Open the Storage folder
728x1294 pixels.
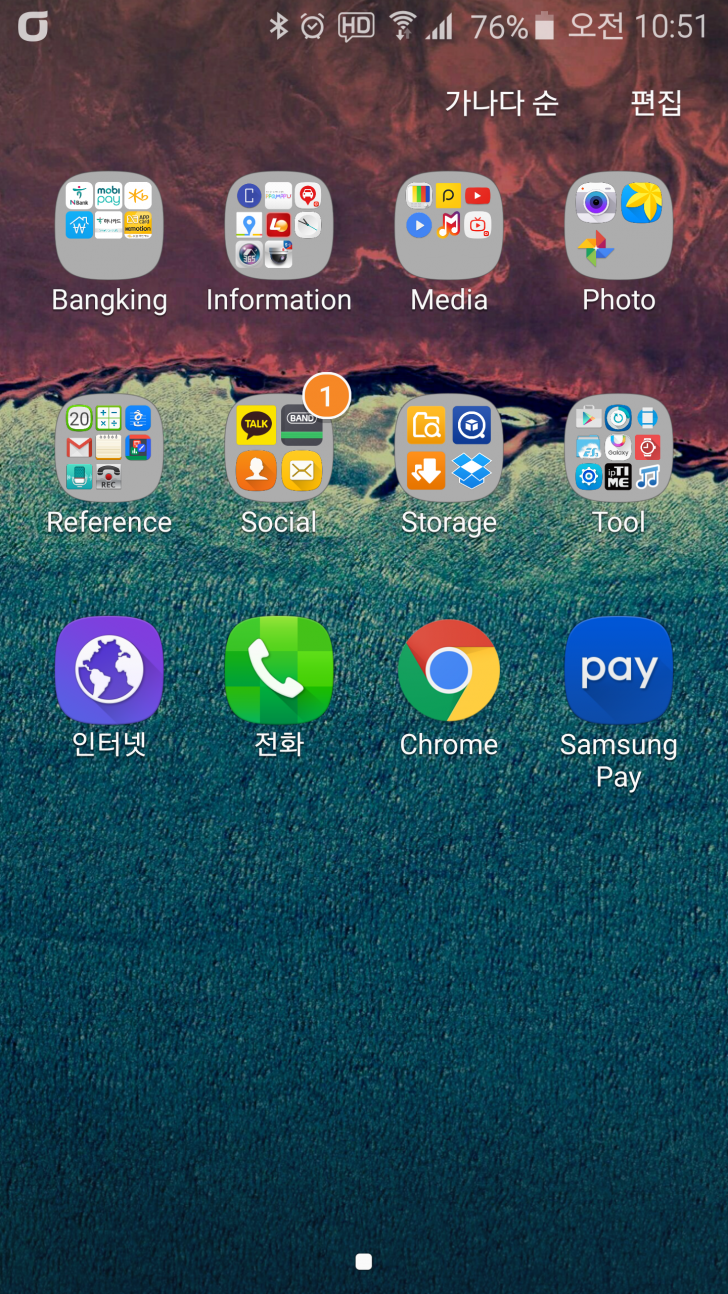[x=449, y=448]
